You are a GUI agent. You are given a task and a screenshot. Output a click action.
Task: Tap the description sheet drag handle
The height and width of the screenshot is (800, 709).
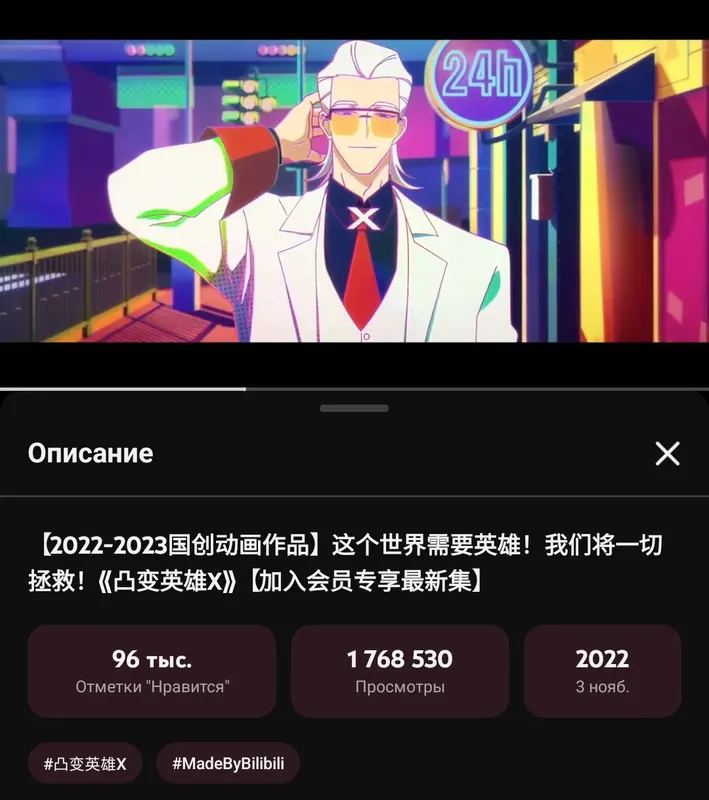[354, 408]
